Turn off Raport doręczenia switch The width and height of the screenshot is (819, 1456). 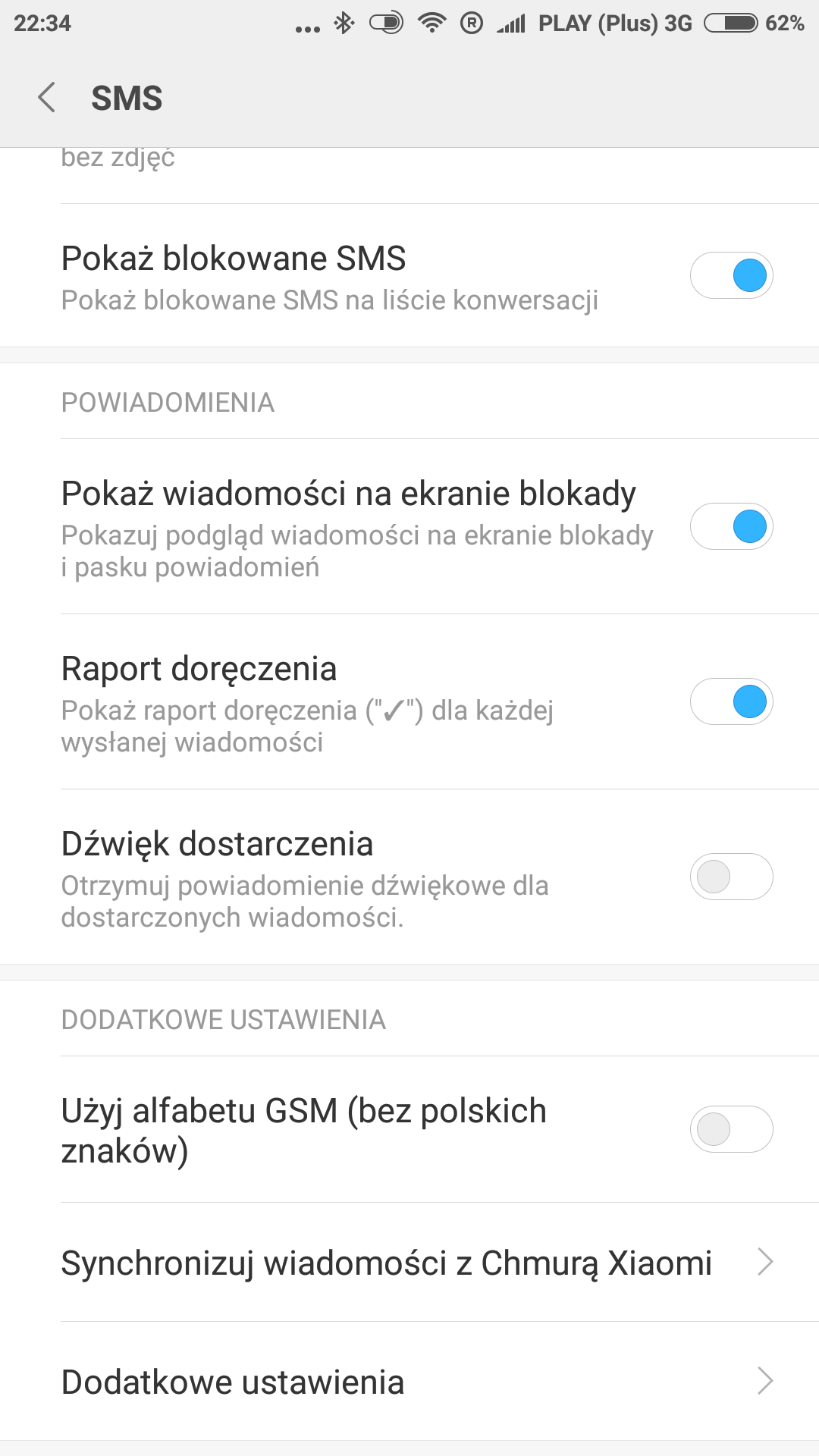[x=731, y=701]
